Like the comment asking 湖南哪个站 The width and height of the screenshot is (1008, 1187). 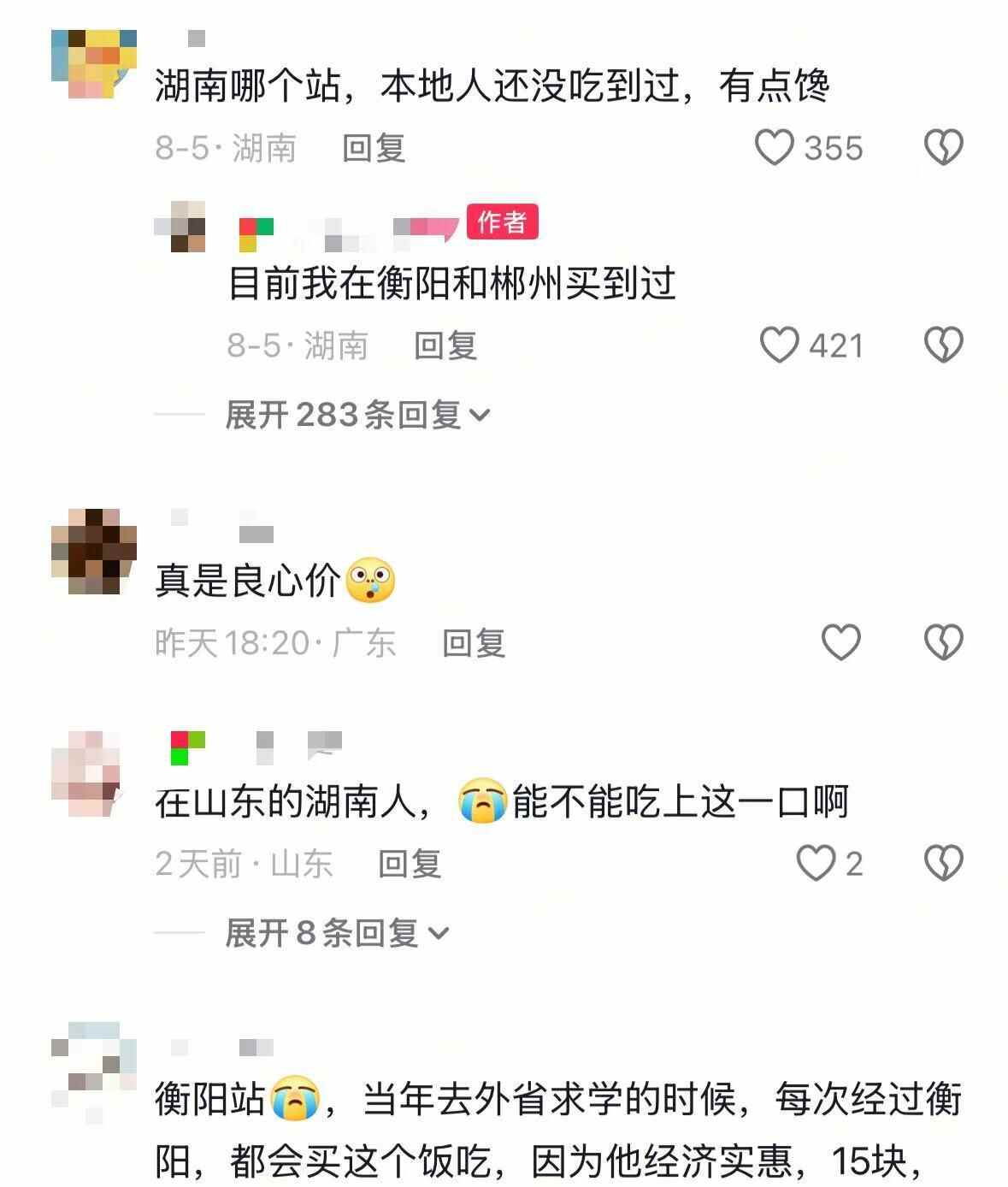[775, 147]
